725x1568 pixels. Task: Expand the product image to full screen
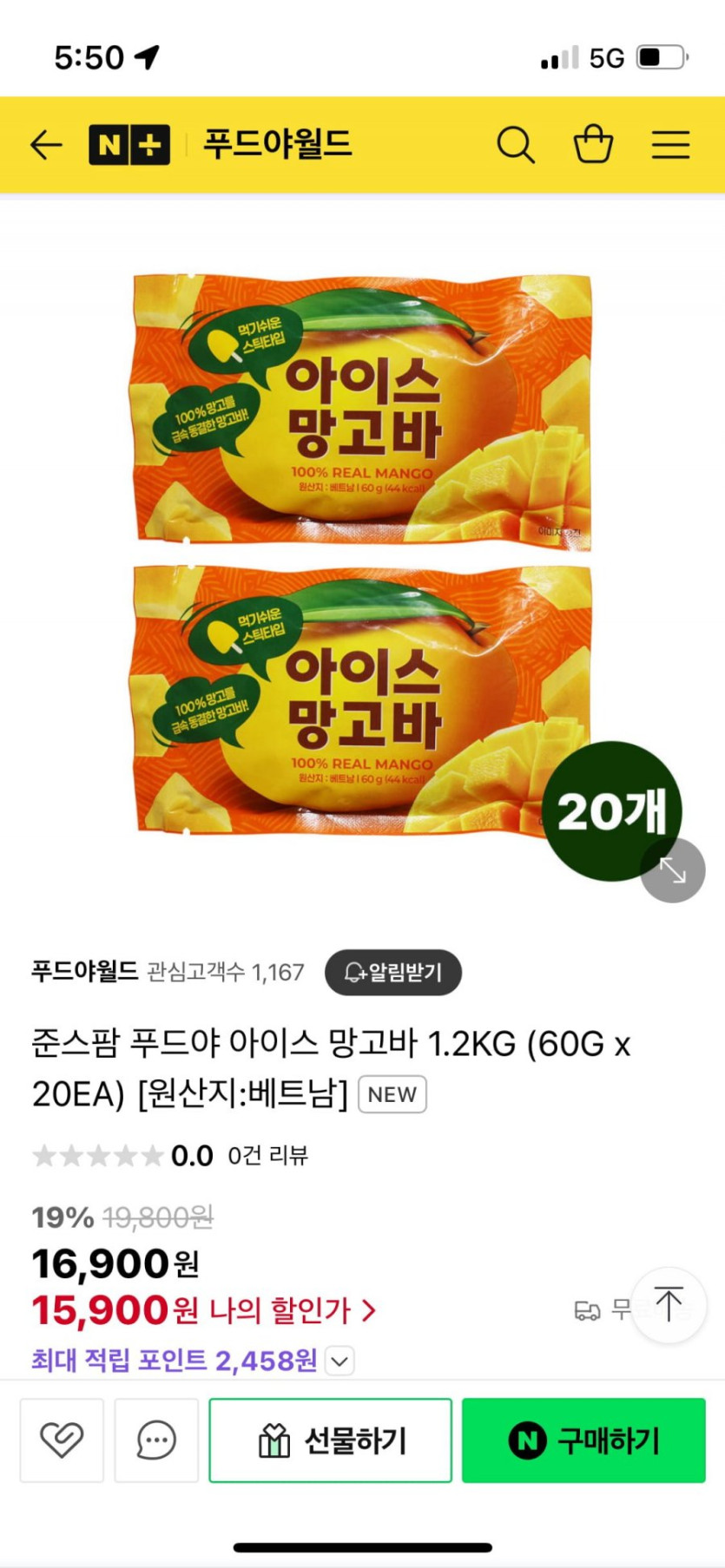(672, 870)
